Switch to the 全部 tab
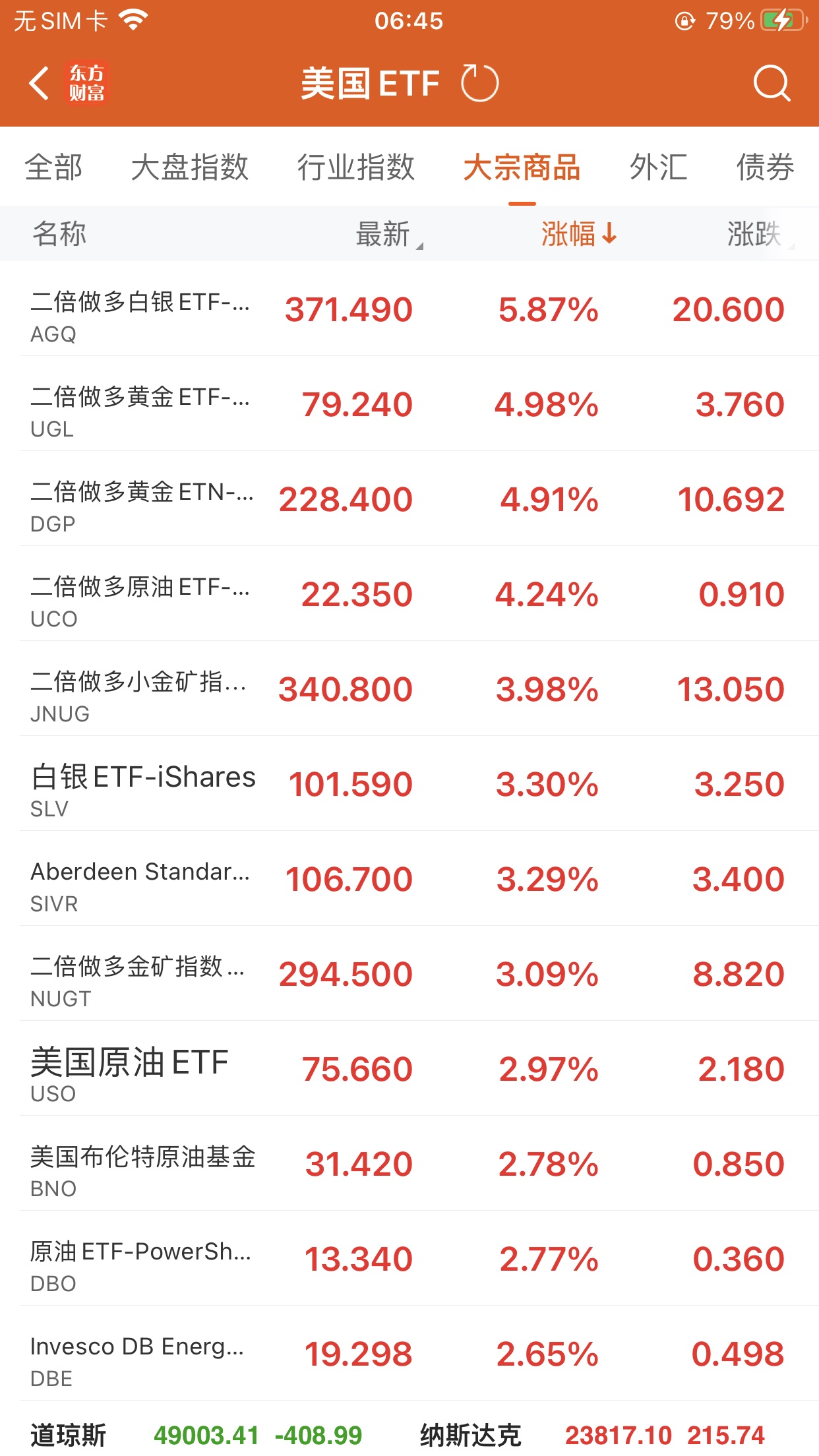The width and height of the screenshot is (819, 1456). (54, 167)
